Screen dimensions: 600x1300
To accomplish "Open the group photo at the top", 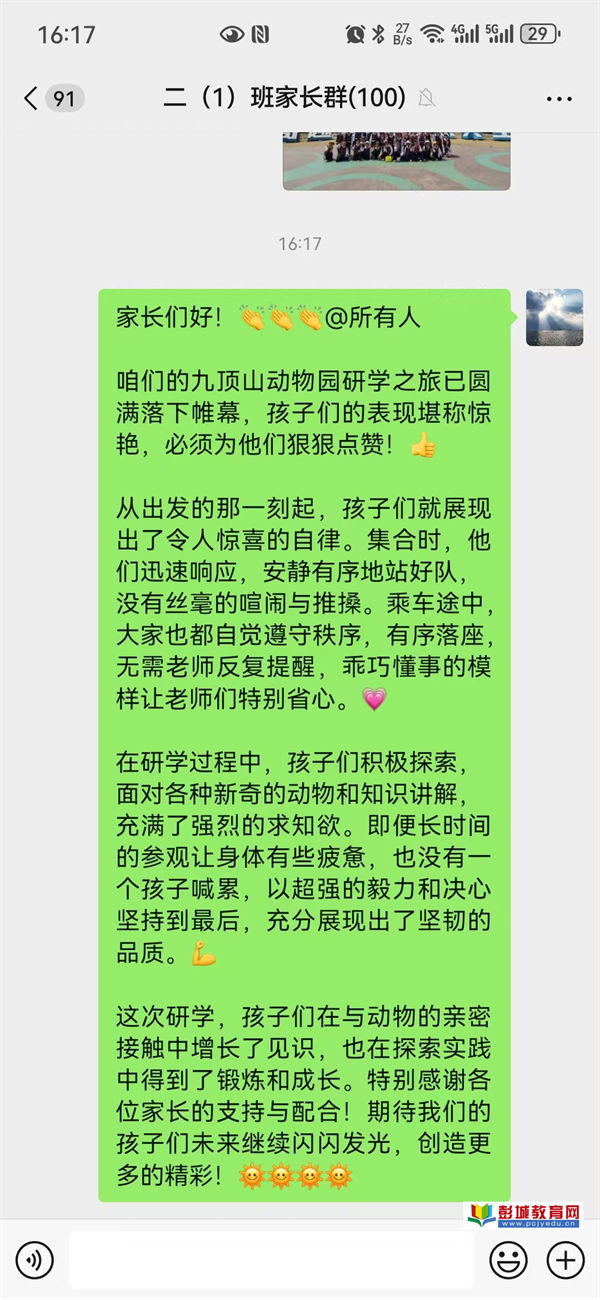I will [396, 161].
